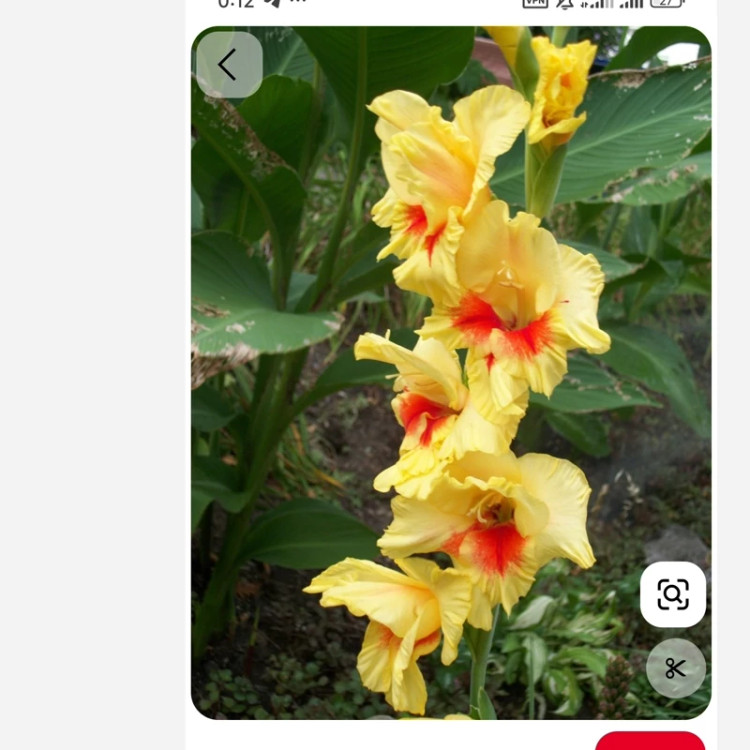Open visual search lens on the photo
The image size is (750, 750).
tap(673, 594)
